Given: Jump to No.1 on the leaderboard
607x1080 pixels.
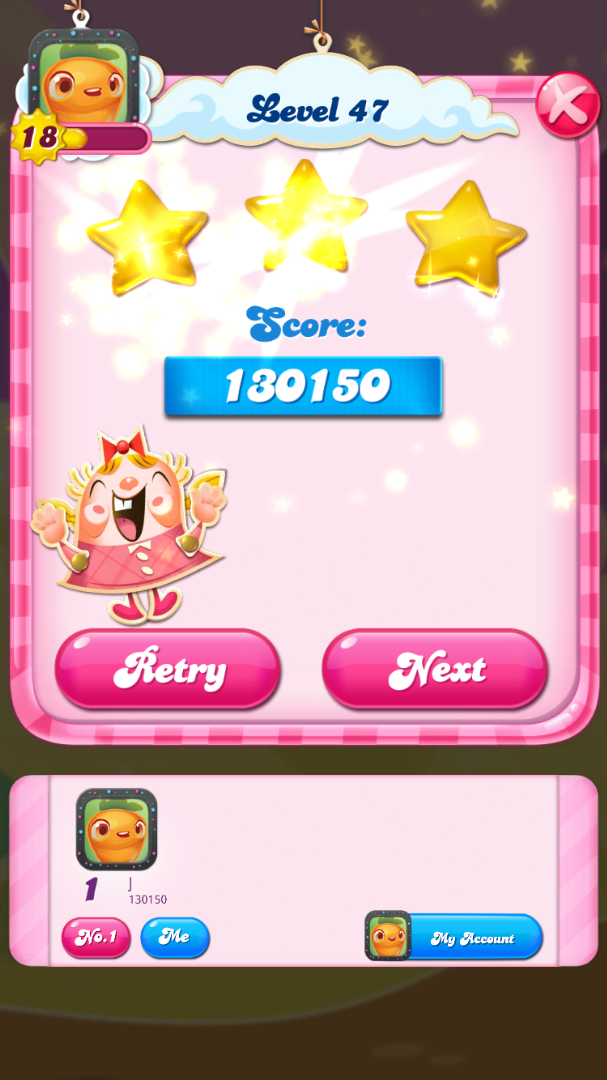Looking at the screenshot, I should (96, 937).
